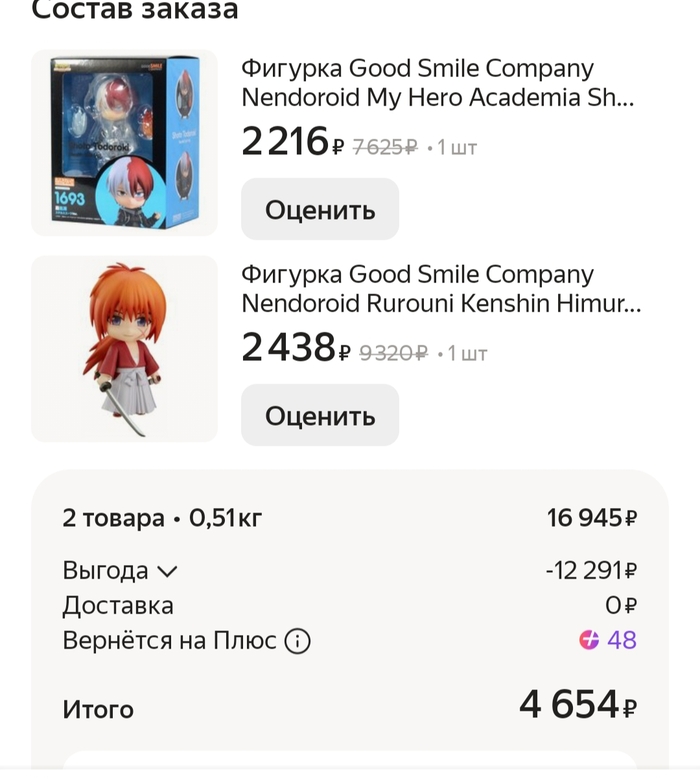Screen dimensions: 700x784
Task: Open the Nendoroid Rurouni Kenshin product title
Action: [x=441, y=289]
